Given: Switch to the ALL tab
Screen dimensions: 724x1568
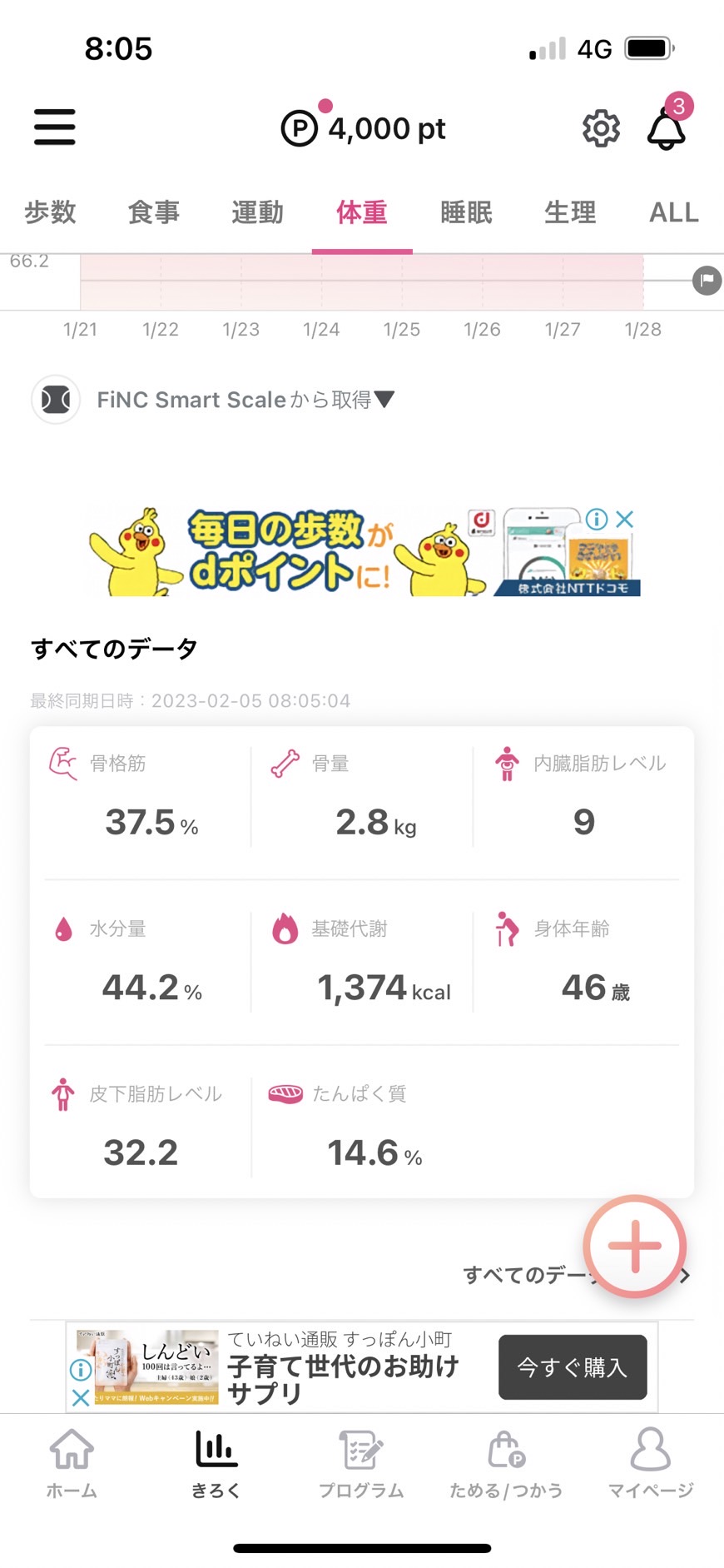Looking at the screenshot, I should tap(674, 212).
